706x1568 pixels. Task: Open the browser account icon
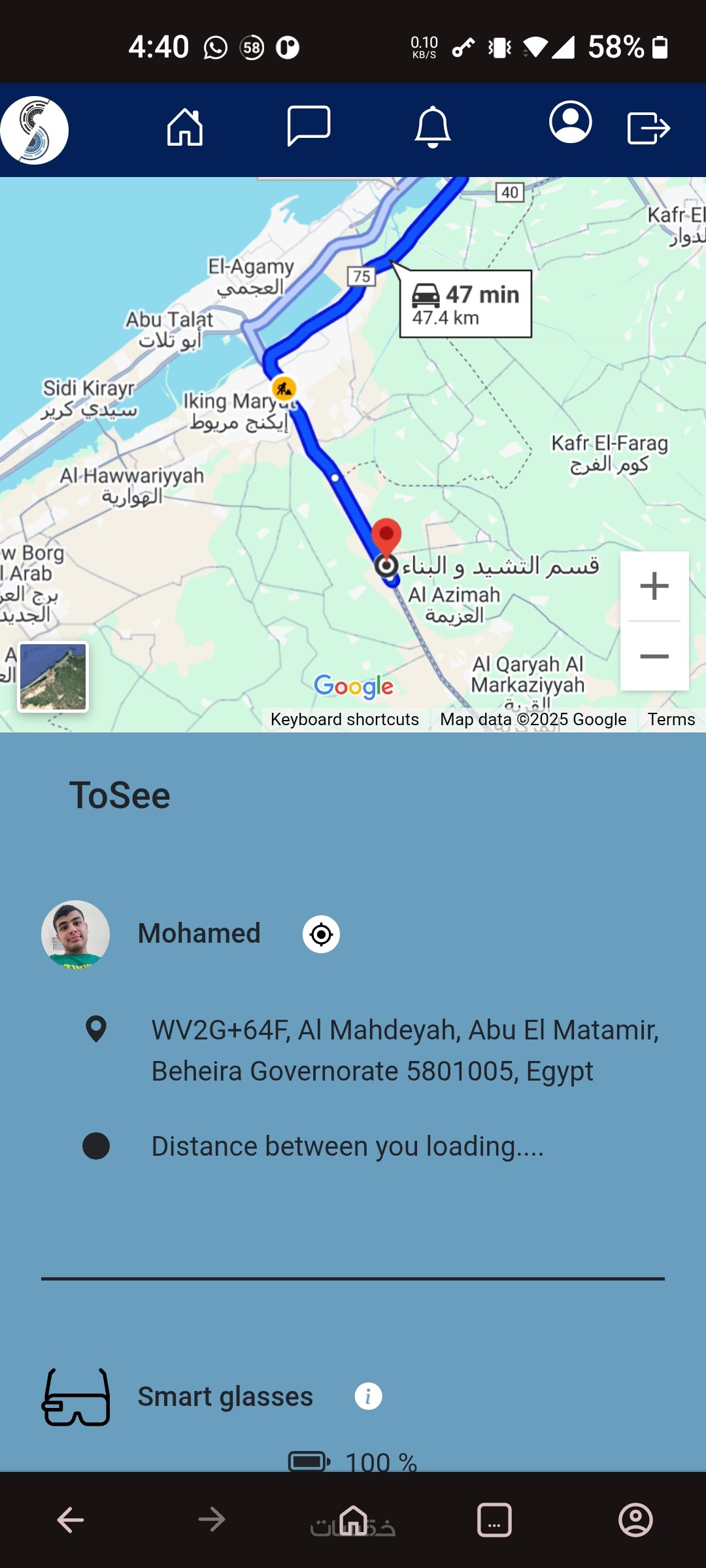click(x=635, y=1520)
